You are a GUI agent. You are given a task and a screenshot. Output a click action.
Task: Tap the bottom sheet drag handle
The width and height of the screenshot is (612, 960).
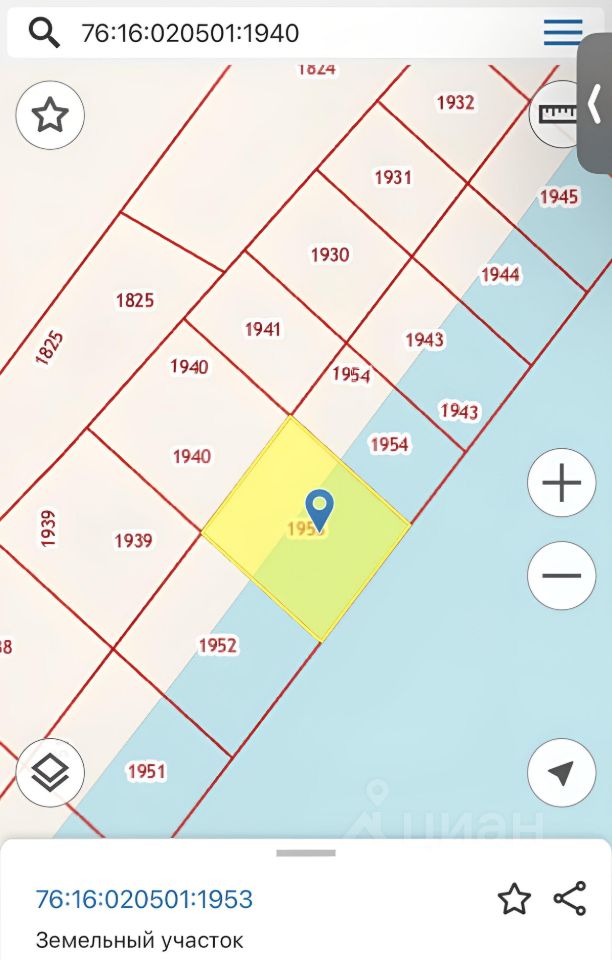point(306,853)
